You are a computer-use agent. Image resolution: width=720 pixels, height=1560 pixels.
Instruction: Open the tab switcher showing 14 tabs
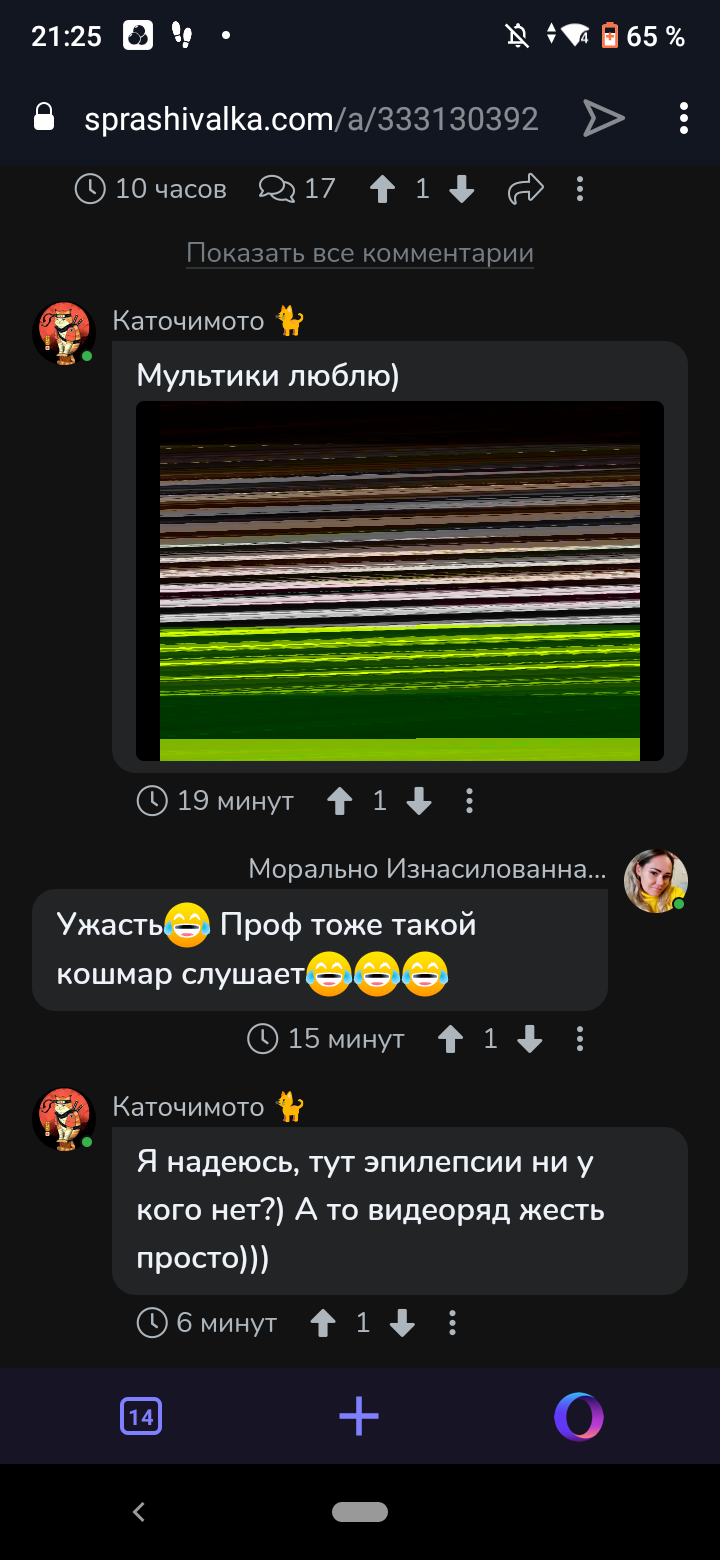click(x=141, y=1417)
